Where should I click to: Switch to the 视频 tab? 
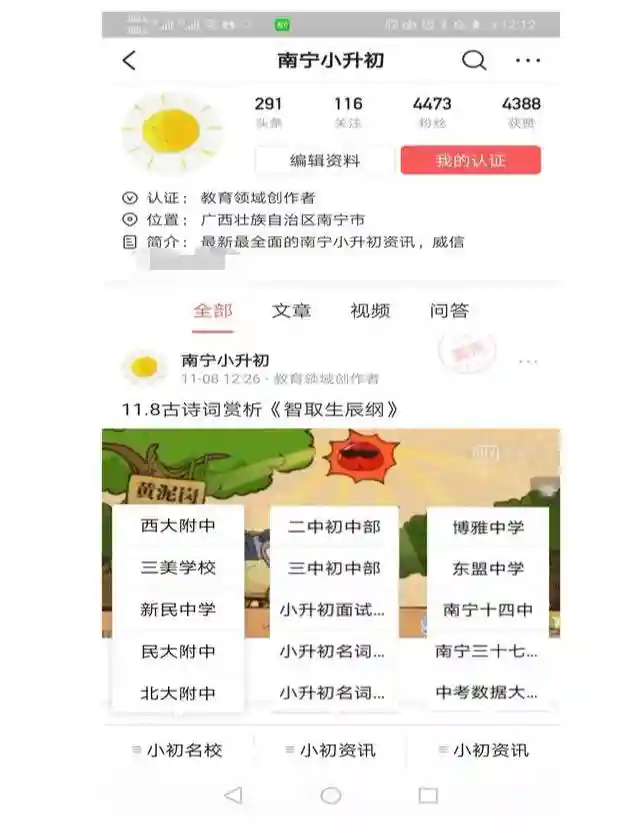[370, 311]
